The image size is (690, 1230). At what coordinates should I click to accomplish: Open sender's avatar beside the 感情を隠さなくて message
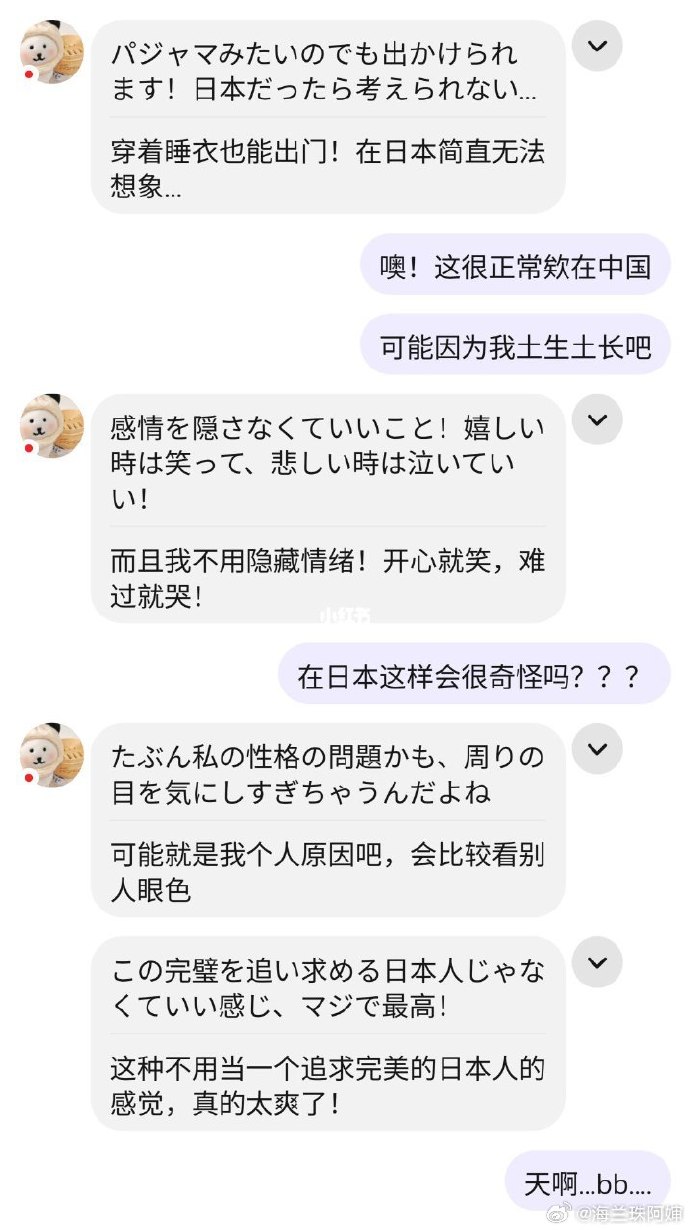tap(52, 426)
